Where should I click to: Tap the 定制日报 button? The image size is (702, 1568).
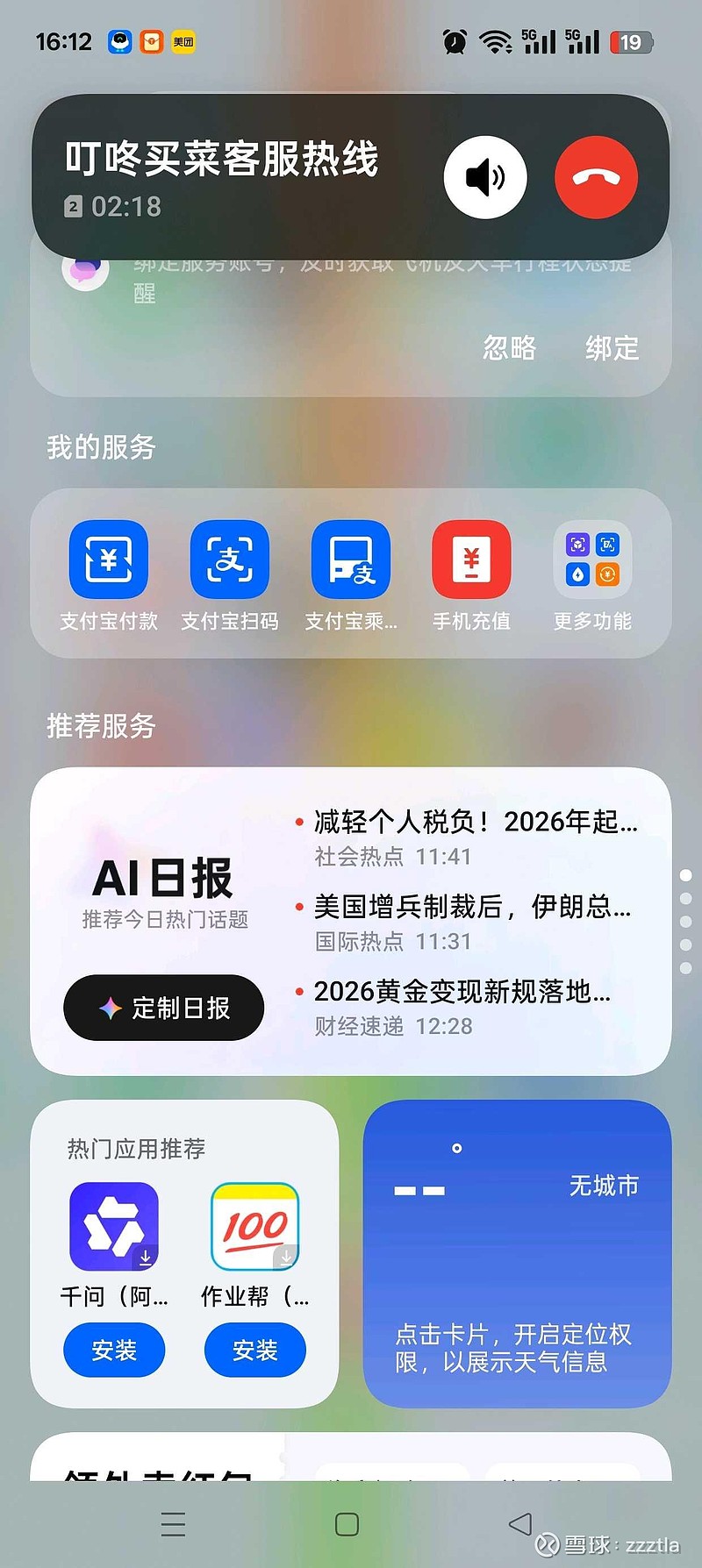click(x=162, y=1009)
